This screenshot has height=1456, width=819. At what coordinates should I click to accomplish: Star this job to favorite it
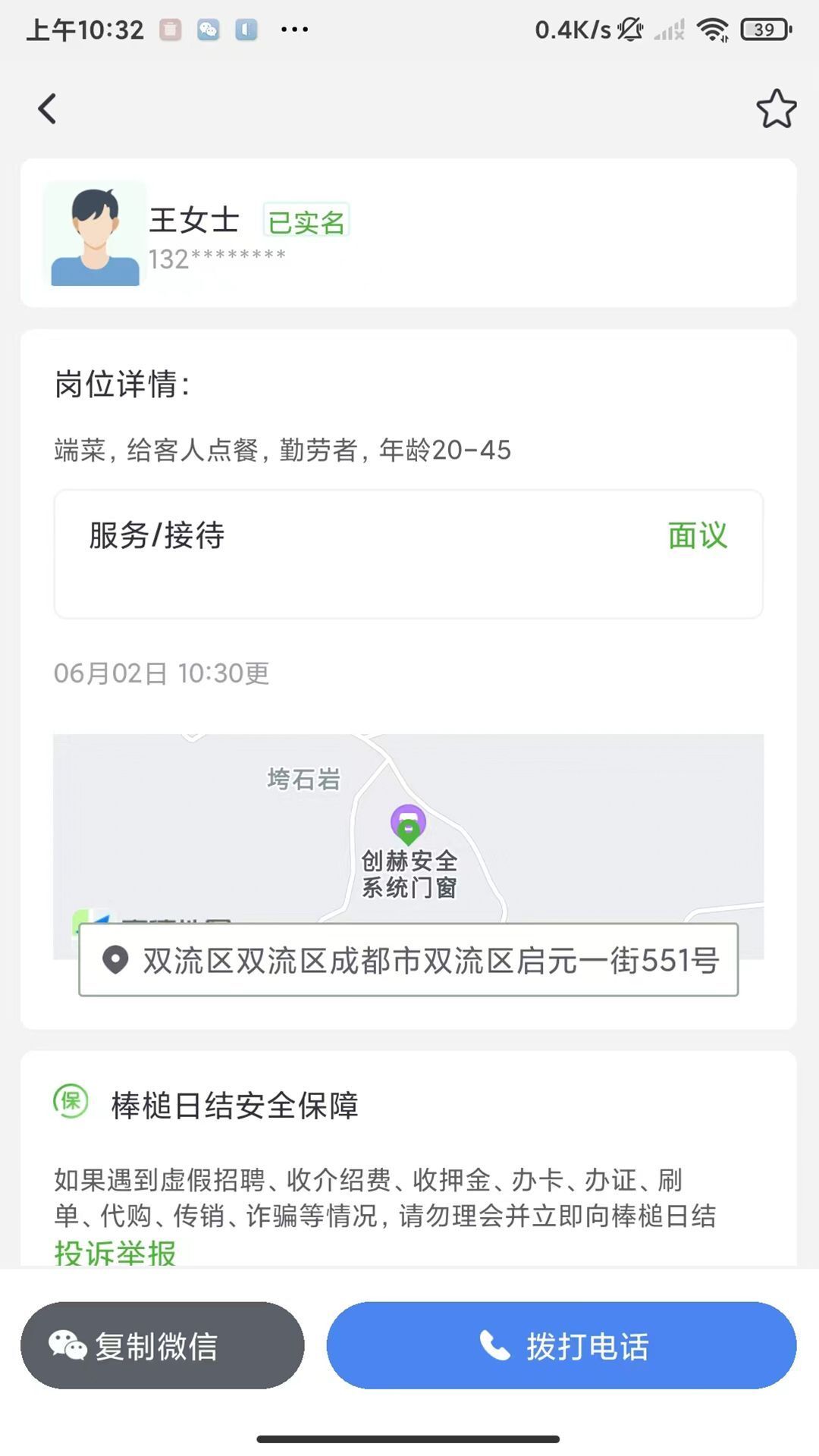pos(776,108)
